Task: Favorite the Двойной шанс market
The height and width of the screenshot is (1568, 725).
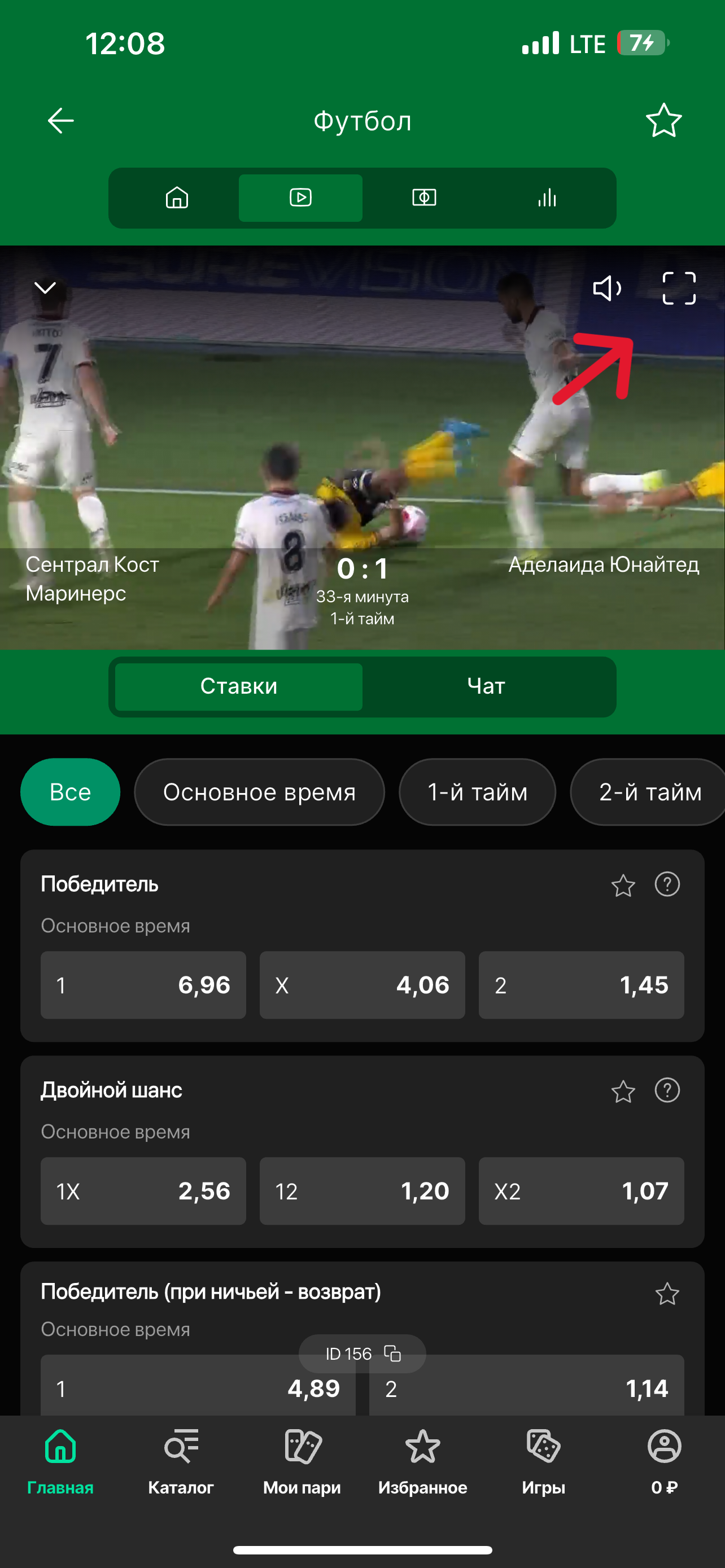Action: (x=623, y=1091)
